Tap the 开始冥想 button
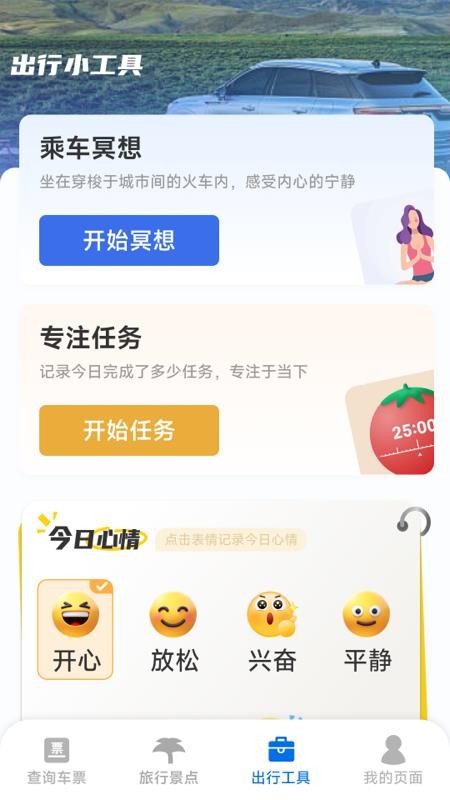The width and height of the screenshot is (450, 800). pos(129,240)
